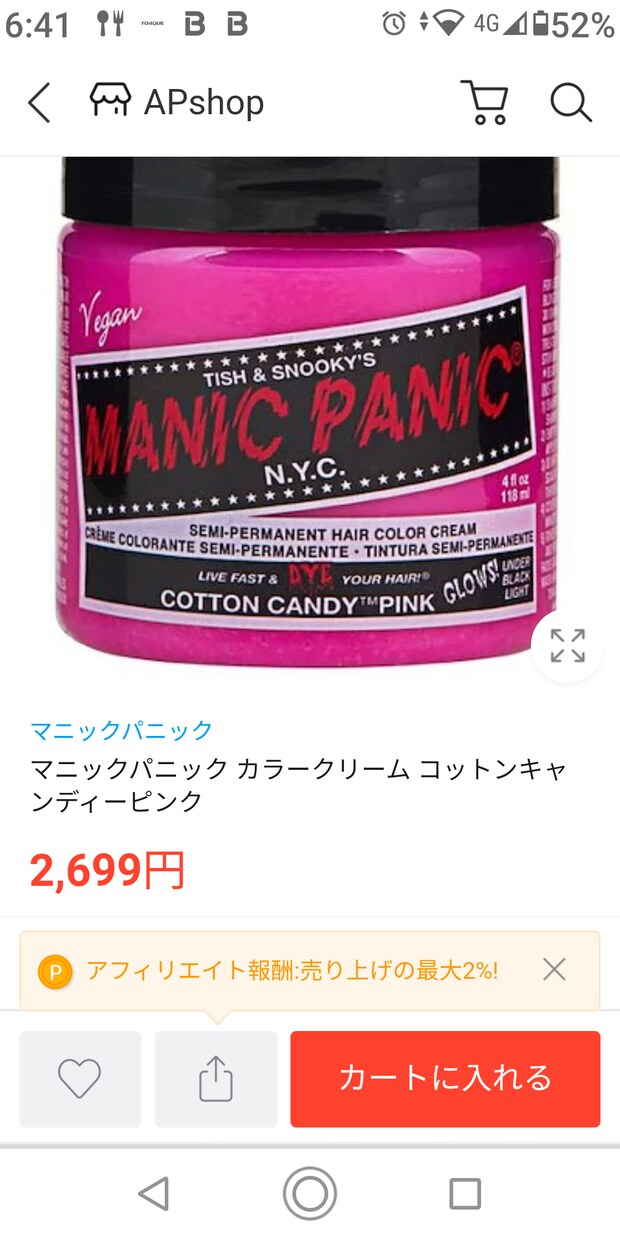Go back using the header arrow

click(x=39, y=102)
